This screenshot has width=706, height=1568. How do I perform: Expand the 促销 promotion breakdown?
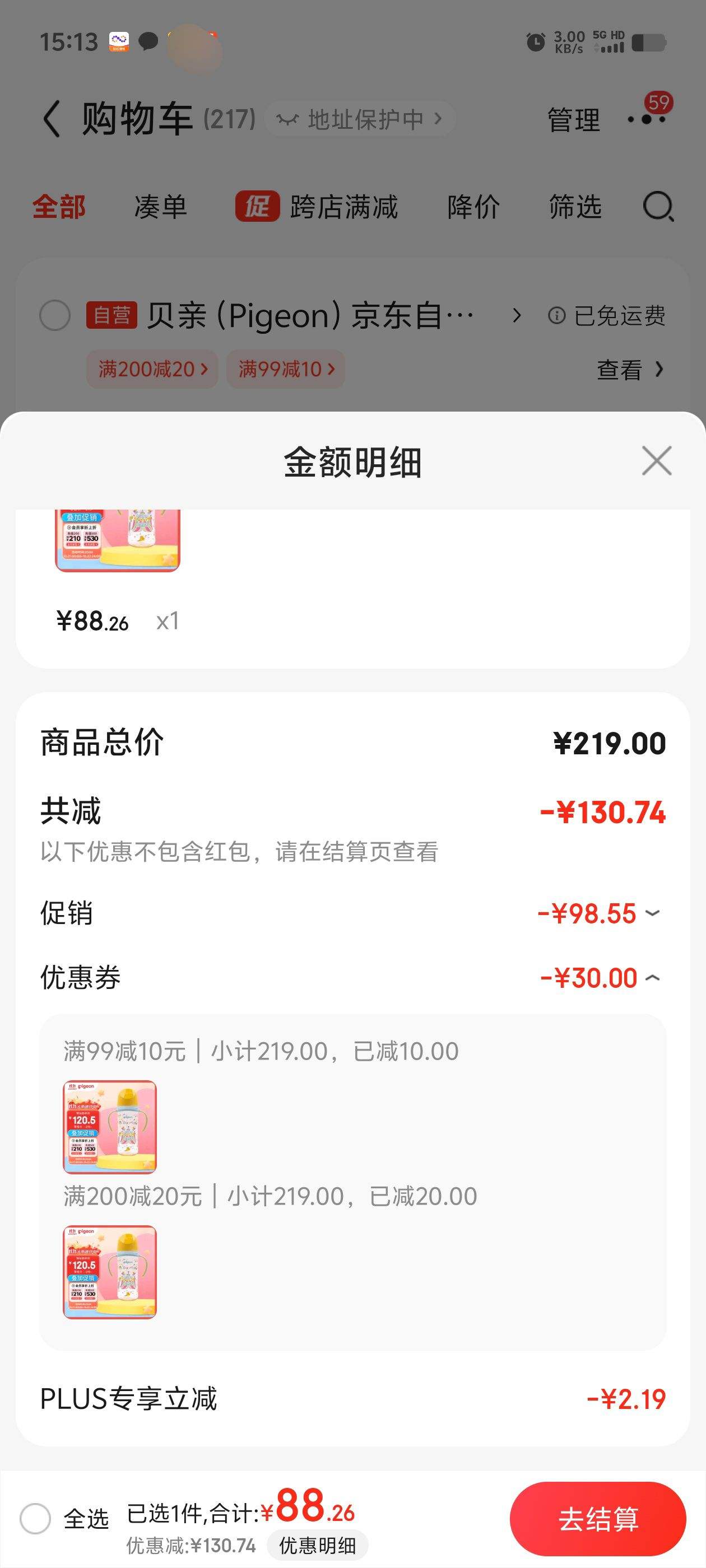[652, 913]
